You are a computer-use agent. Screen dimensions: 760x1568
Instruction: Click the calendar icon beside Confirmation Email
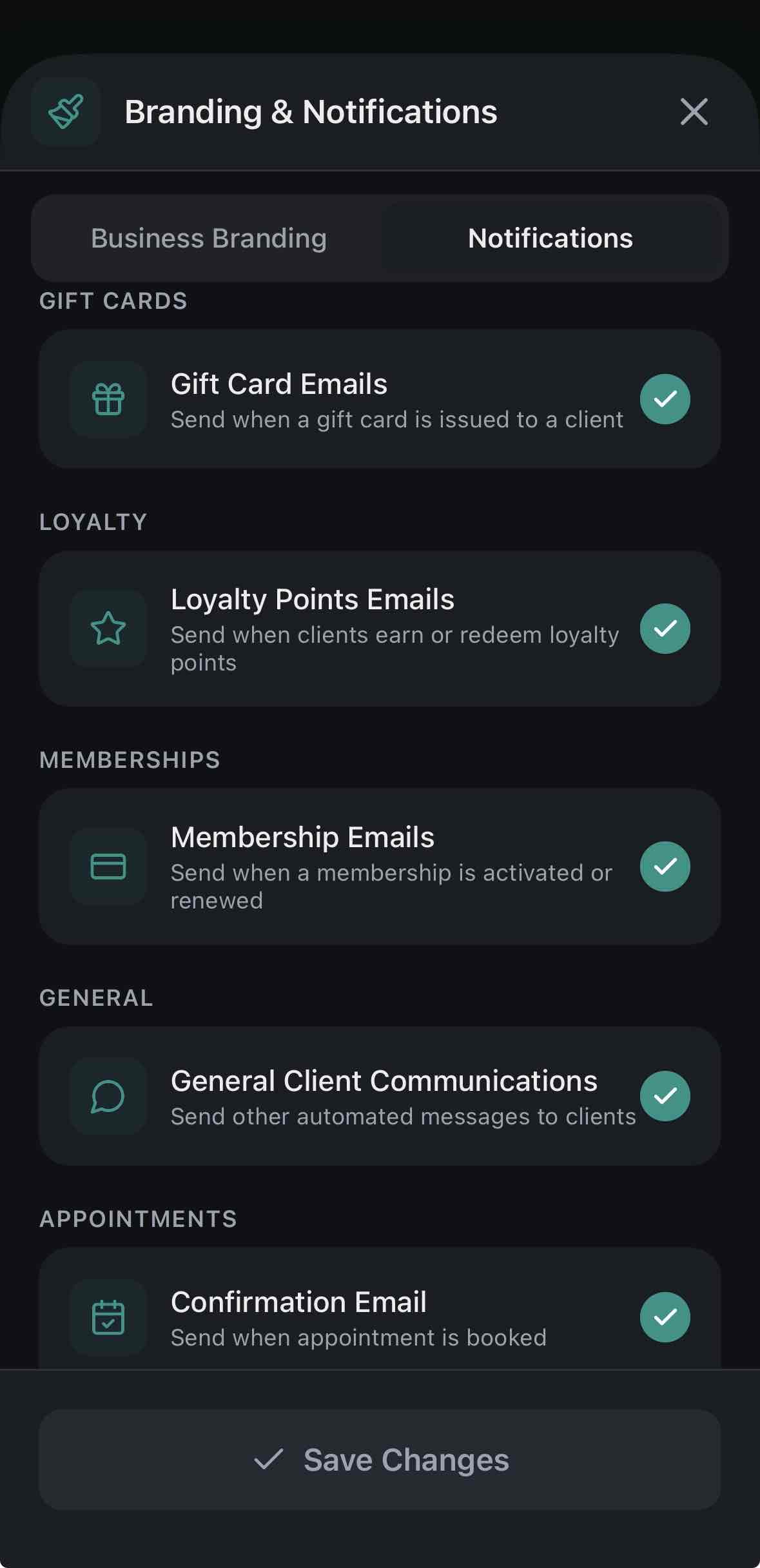tap(108, 1317)
